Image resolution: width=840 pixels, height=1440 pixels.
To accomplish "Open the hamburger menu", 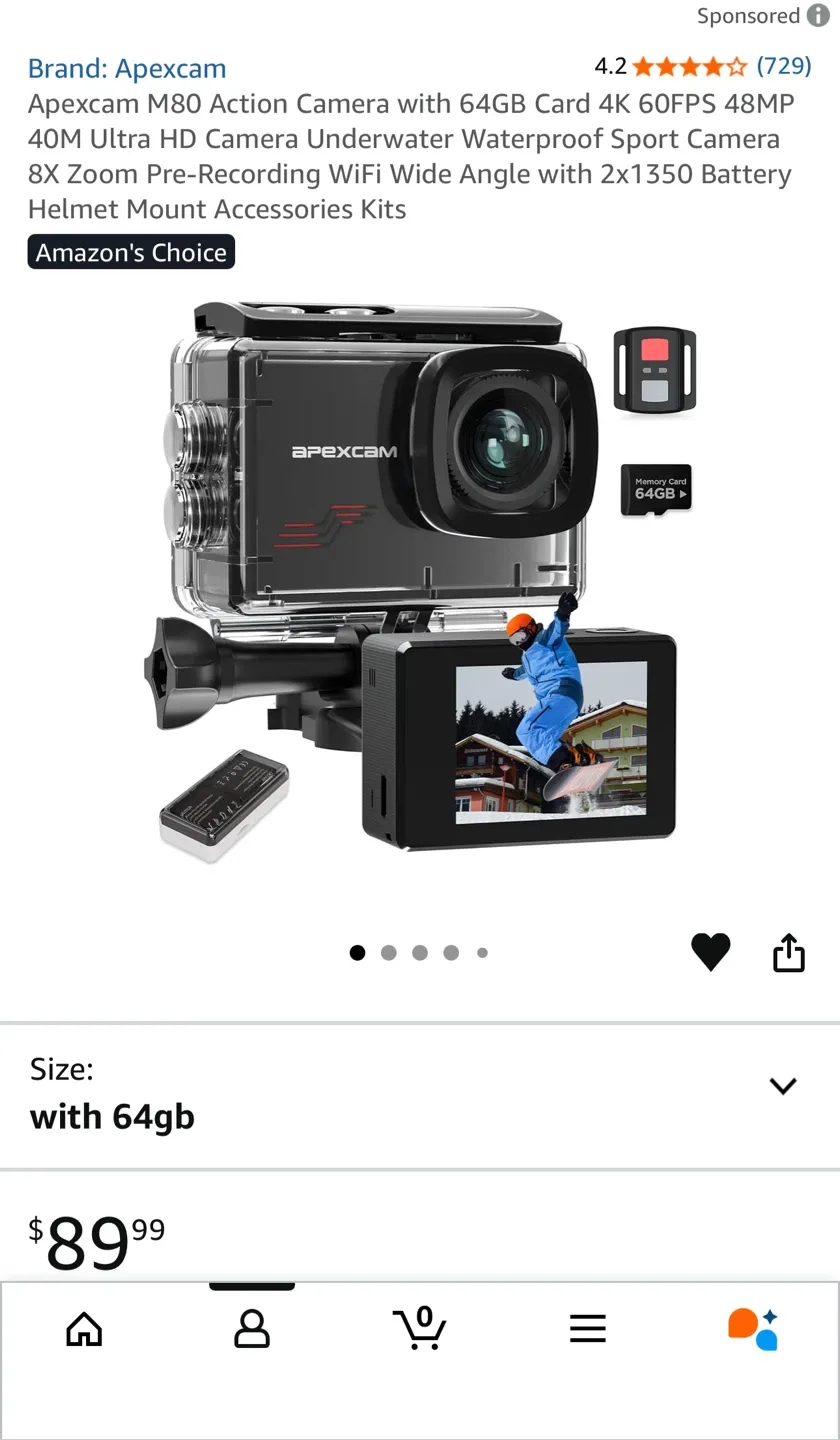I will [588, 1329].
